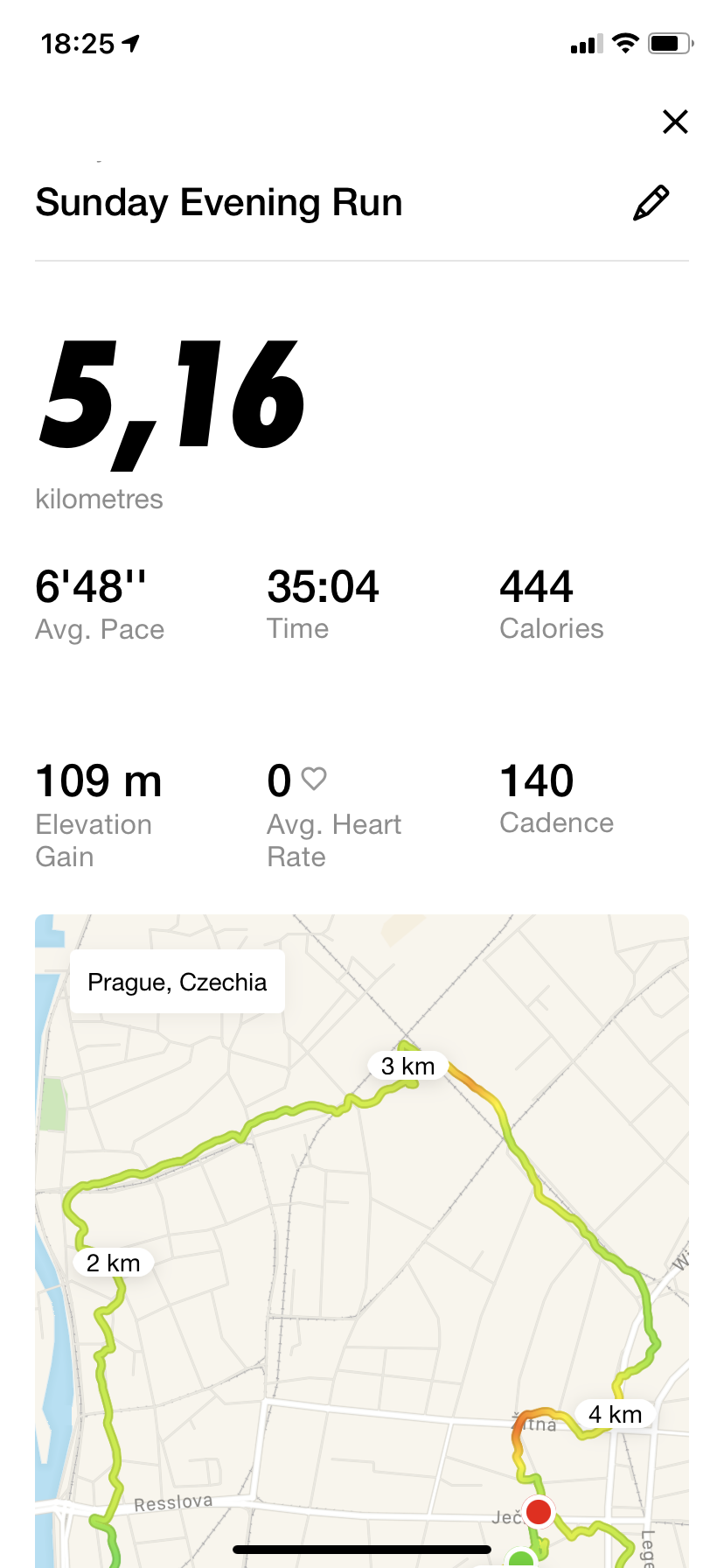Screen dimensions: 724x1568
Task: Edit the Sunday Evening Run title
Action: coord(651,203)
